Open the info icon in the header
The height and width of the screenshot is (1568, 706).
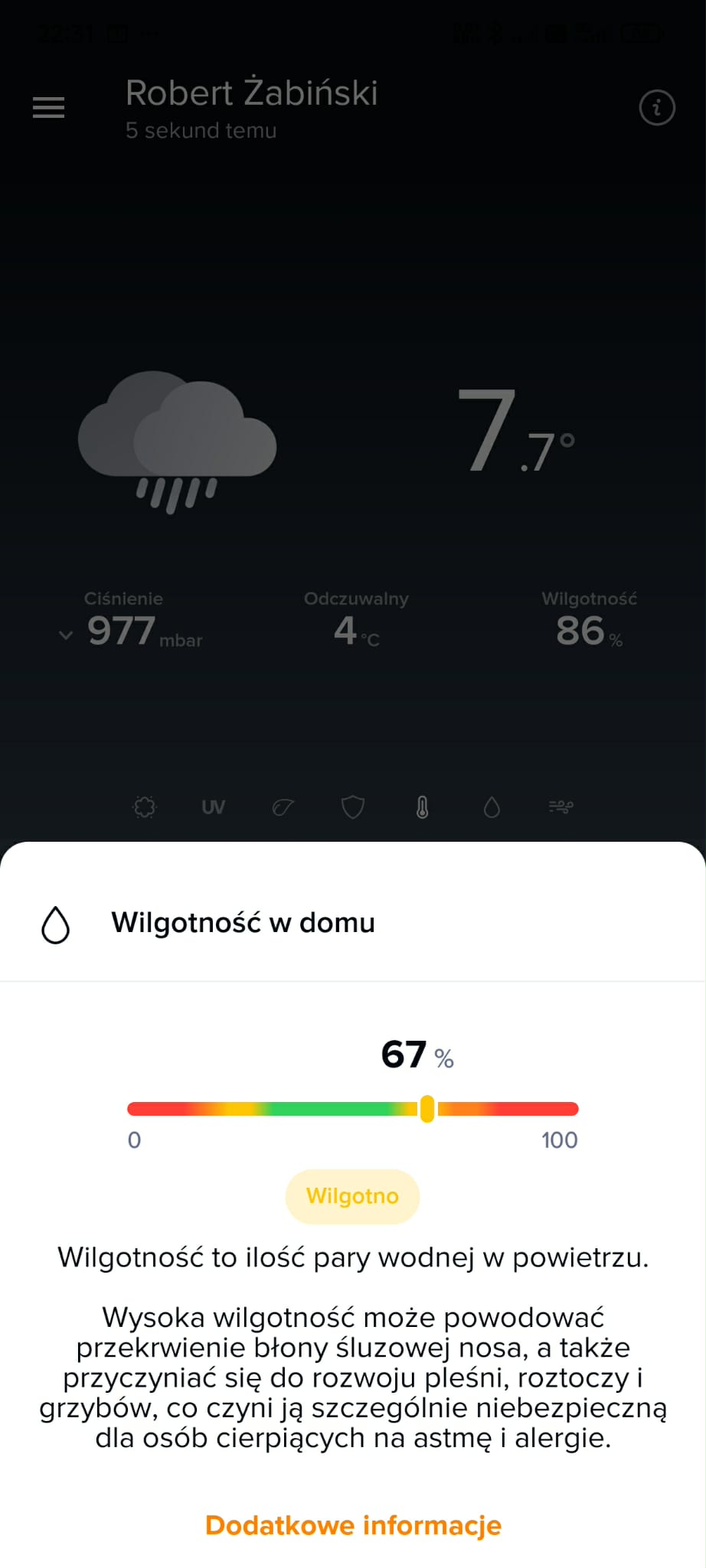[x=656, y=108]
